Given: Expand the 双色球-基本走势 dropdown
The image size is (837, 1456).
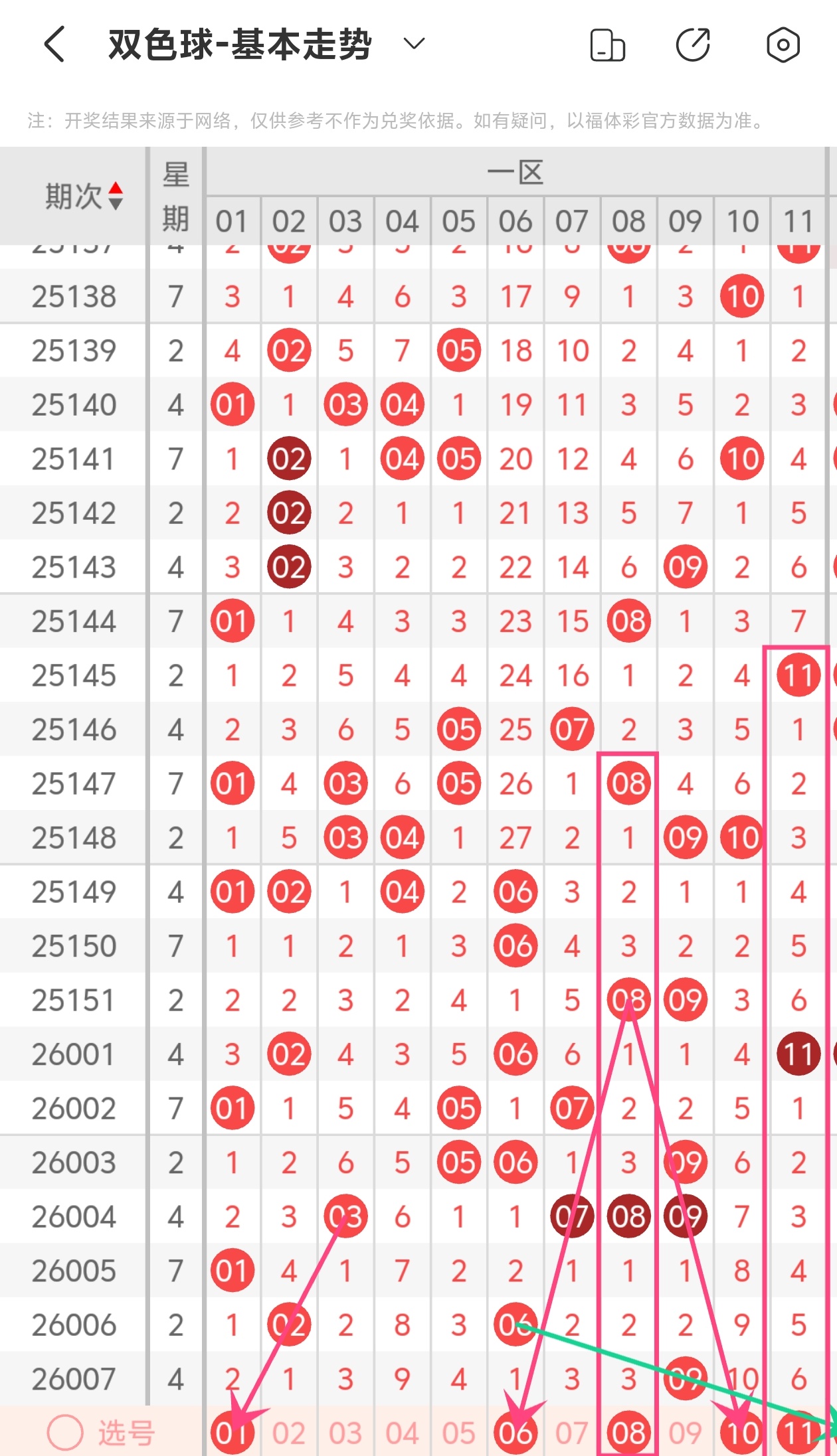Looking at the screenshot, I should tap(414, 44).
